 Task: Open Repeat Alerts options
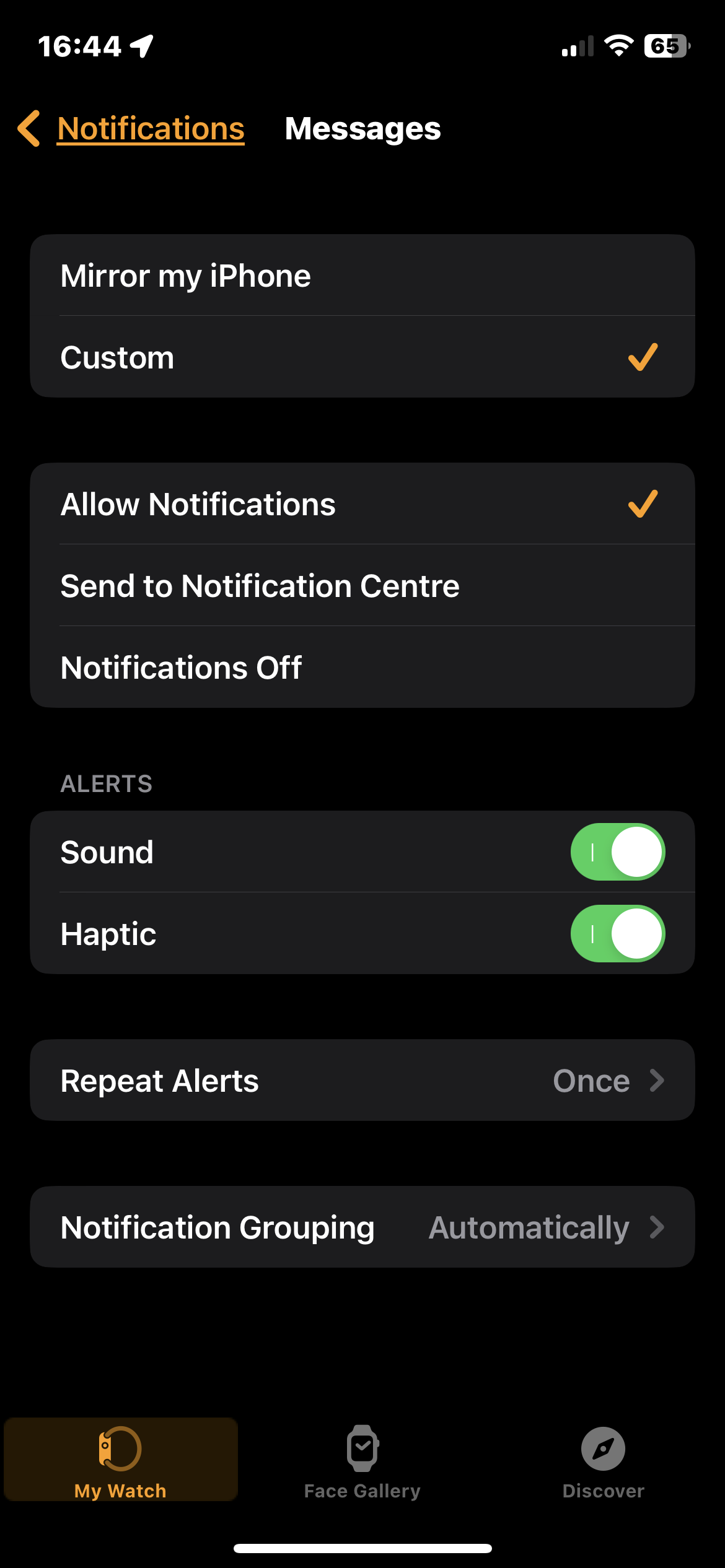[362, 1079]
